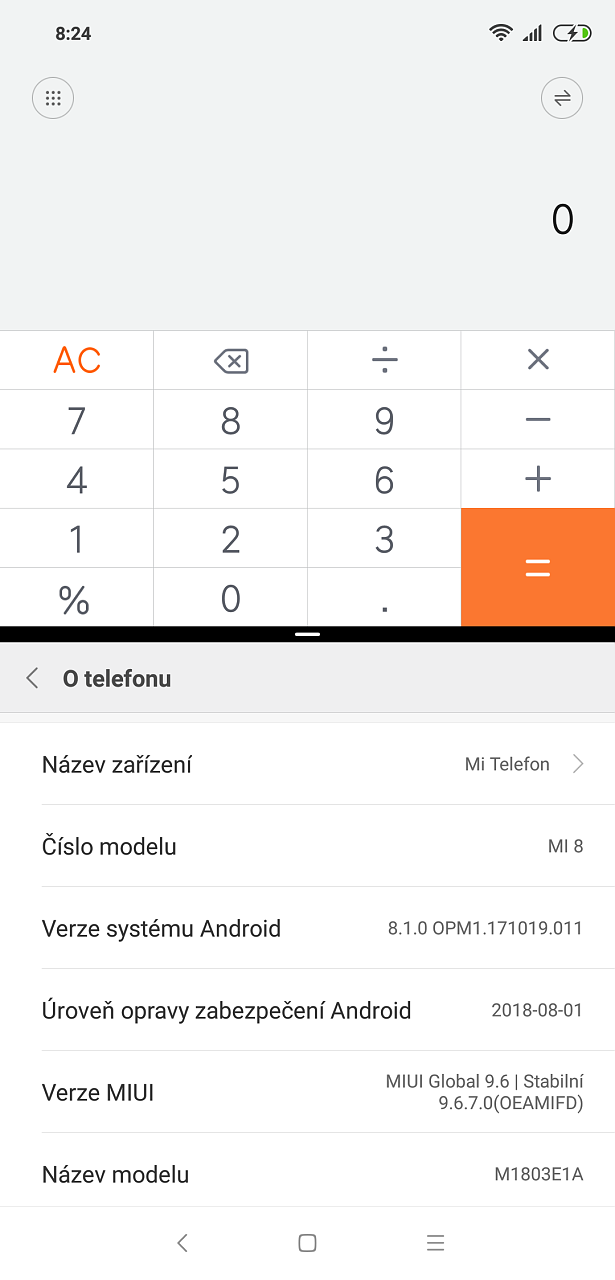This screenshot has width=615, height=1280.
Task: Tap the system home button
Action: [x=307, y=1243]
